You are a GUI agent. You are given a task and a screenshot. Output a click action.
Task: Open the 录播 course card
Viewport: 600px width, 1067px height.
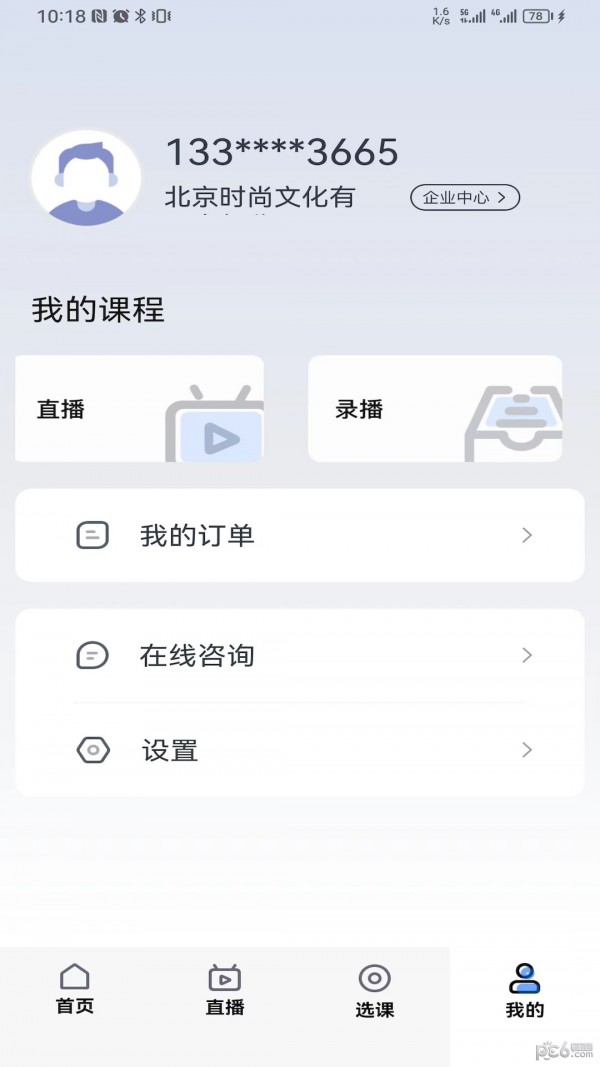click(435, 408)
